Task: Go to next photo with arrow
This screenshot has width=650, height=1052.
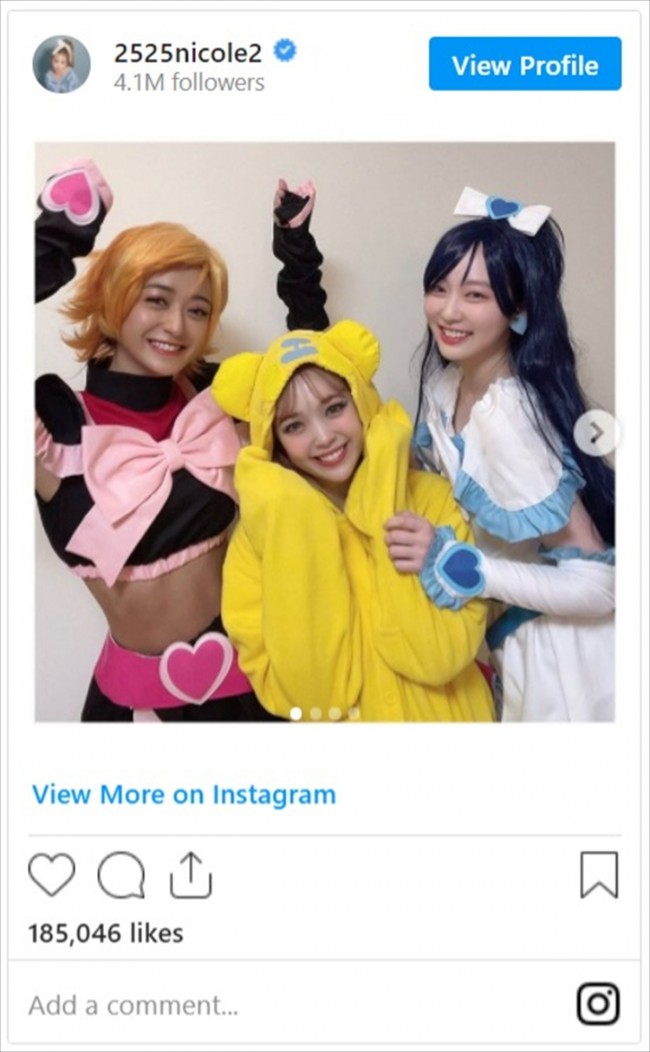Action: coord(596,433)
